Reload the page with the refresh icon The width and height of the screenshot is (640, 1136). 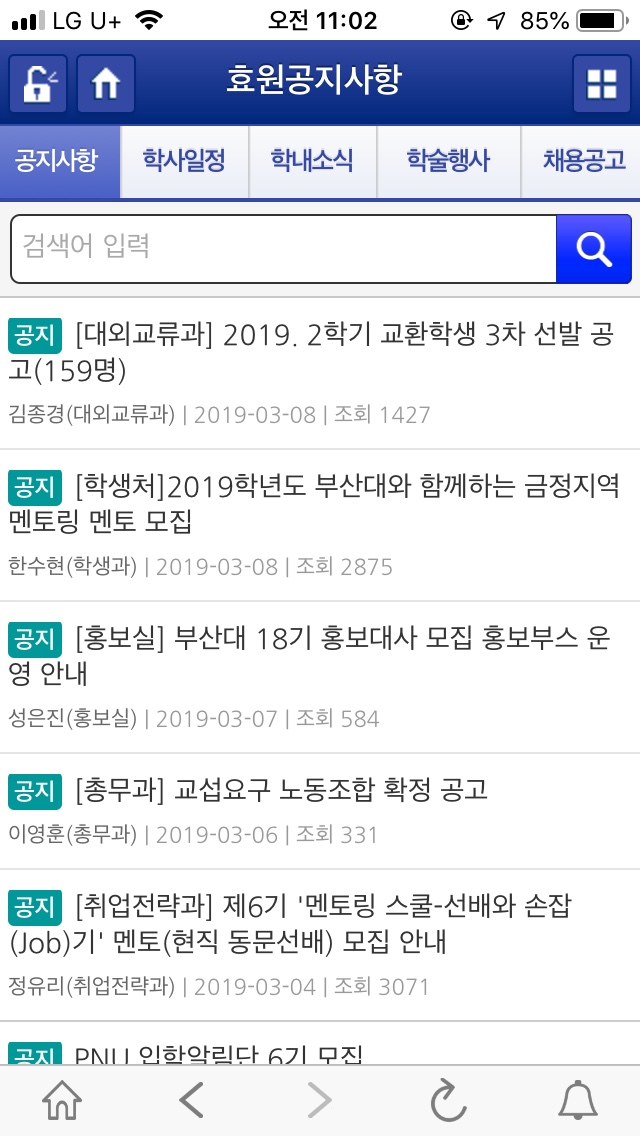(448, 1101)
